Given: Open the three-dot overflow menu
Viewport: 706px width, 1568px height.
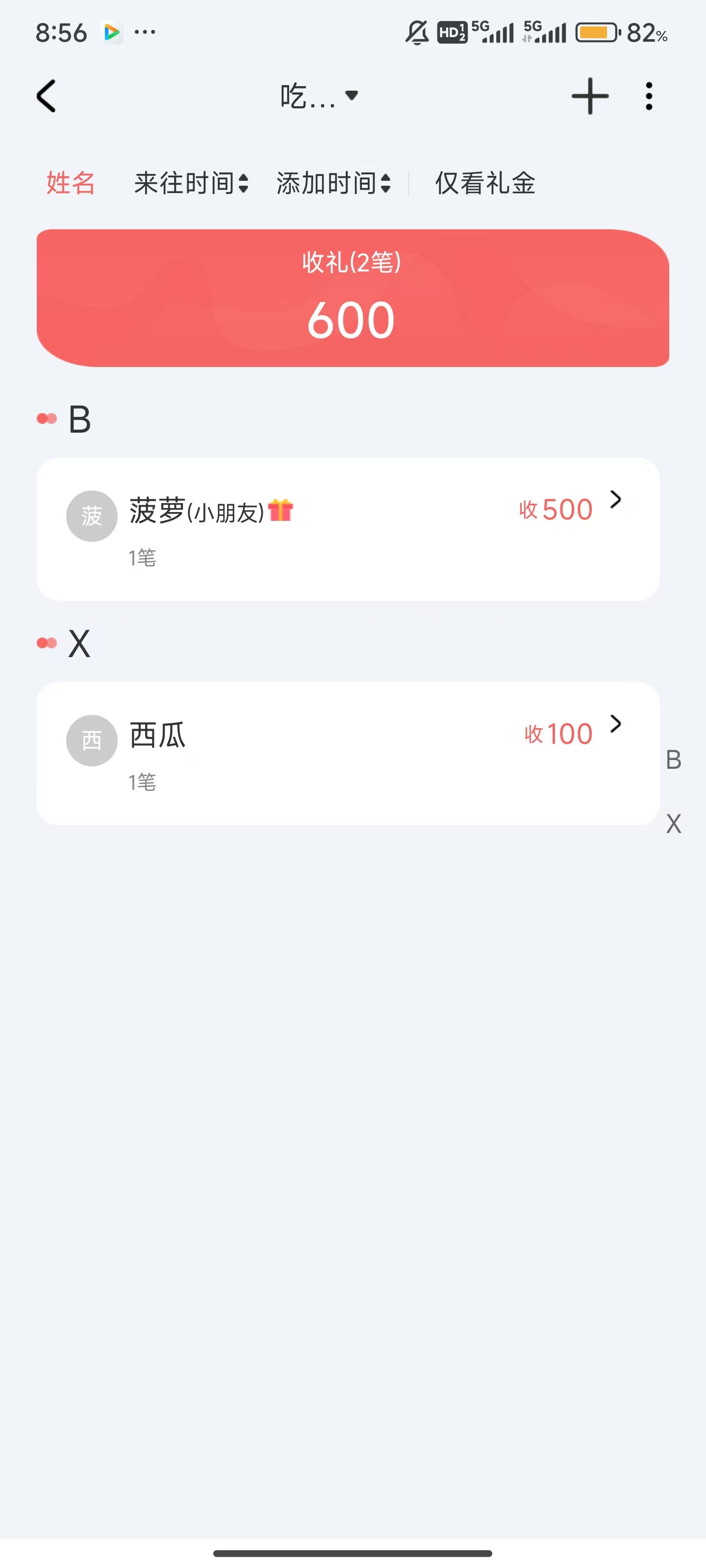Looking at the screenshot, I should point(649,96).
